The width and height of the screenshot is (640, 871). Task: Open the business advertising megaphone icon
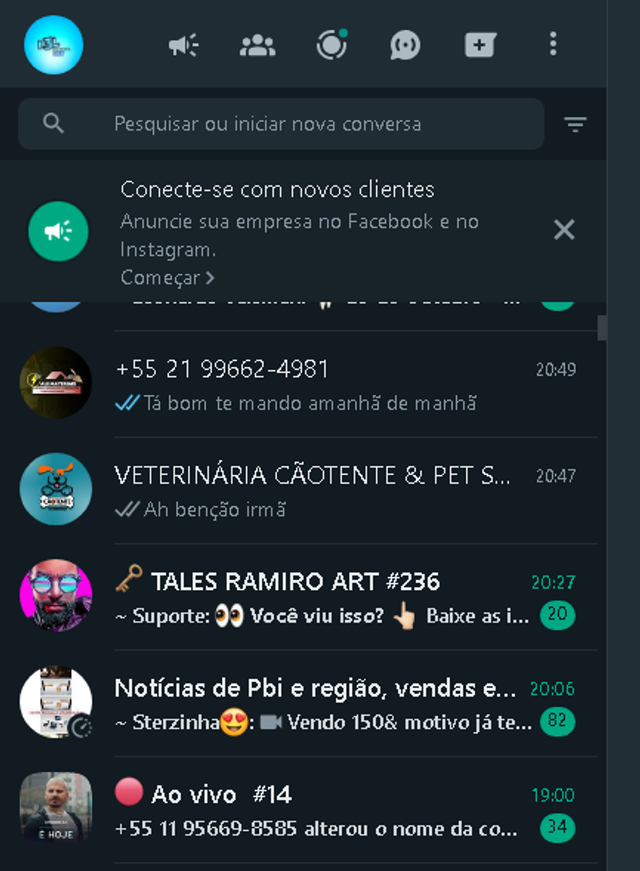coord(184,45)
